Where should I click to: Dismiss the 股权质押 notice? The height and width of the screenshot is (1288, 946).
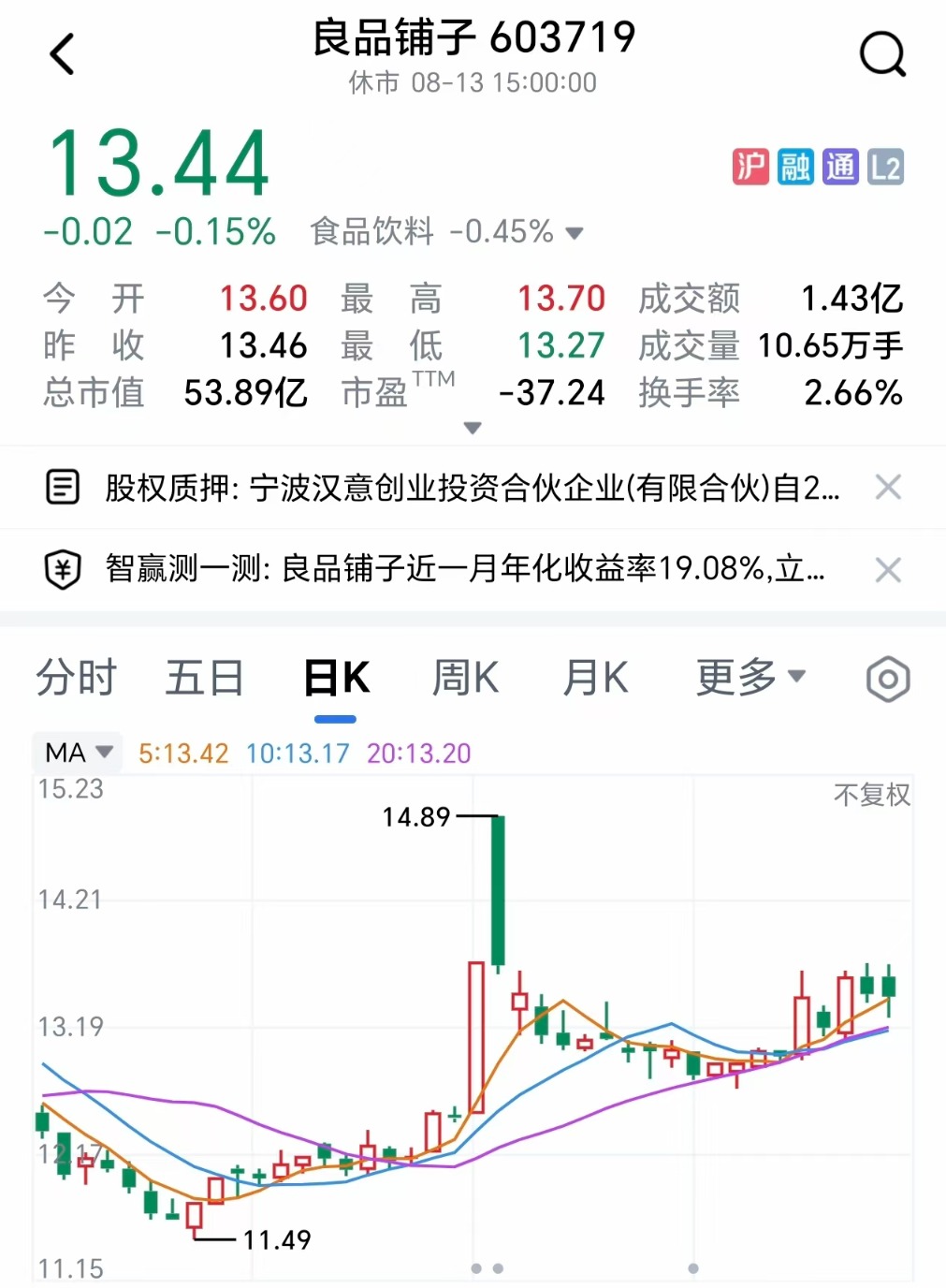(x=887, y=488)
